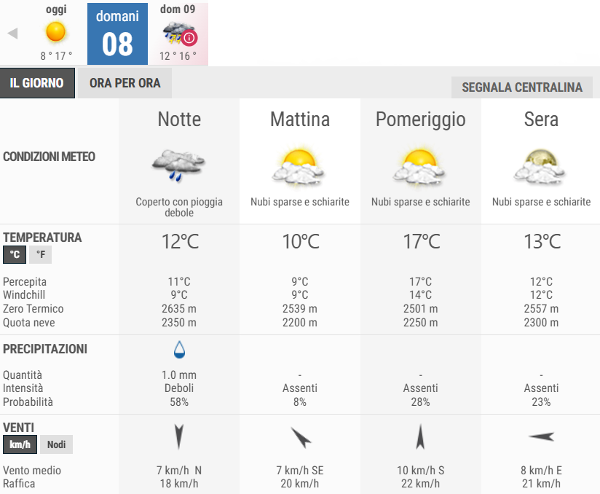Select tomorrow's forecast (domani 08)
The image size is (600, 494).
coord(117,33)
